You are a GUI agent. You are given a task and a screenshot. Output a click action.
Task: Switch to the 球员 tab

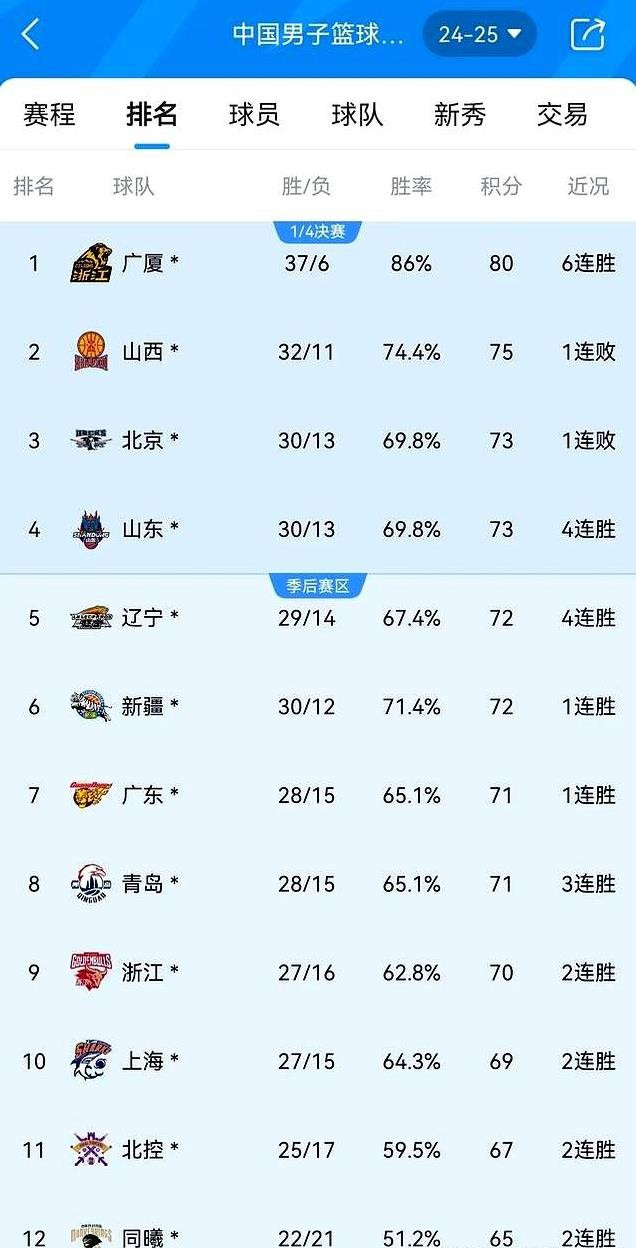tap(254, 115)
